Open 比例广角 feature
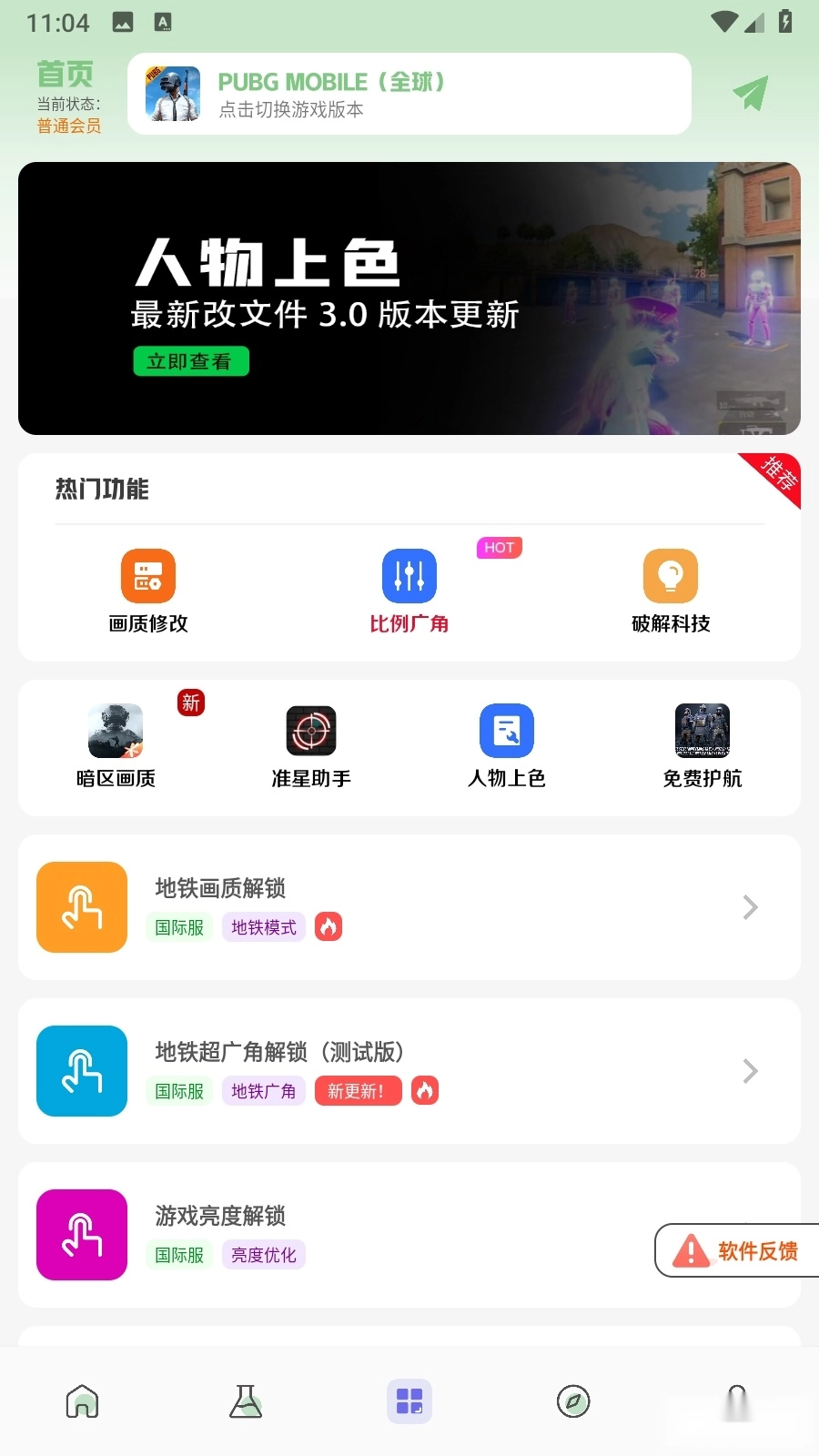Image resolution: width=819 pixels, height=1456 pixels. point(409,591)
